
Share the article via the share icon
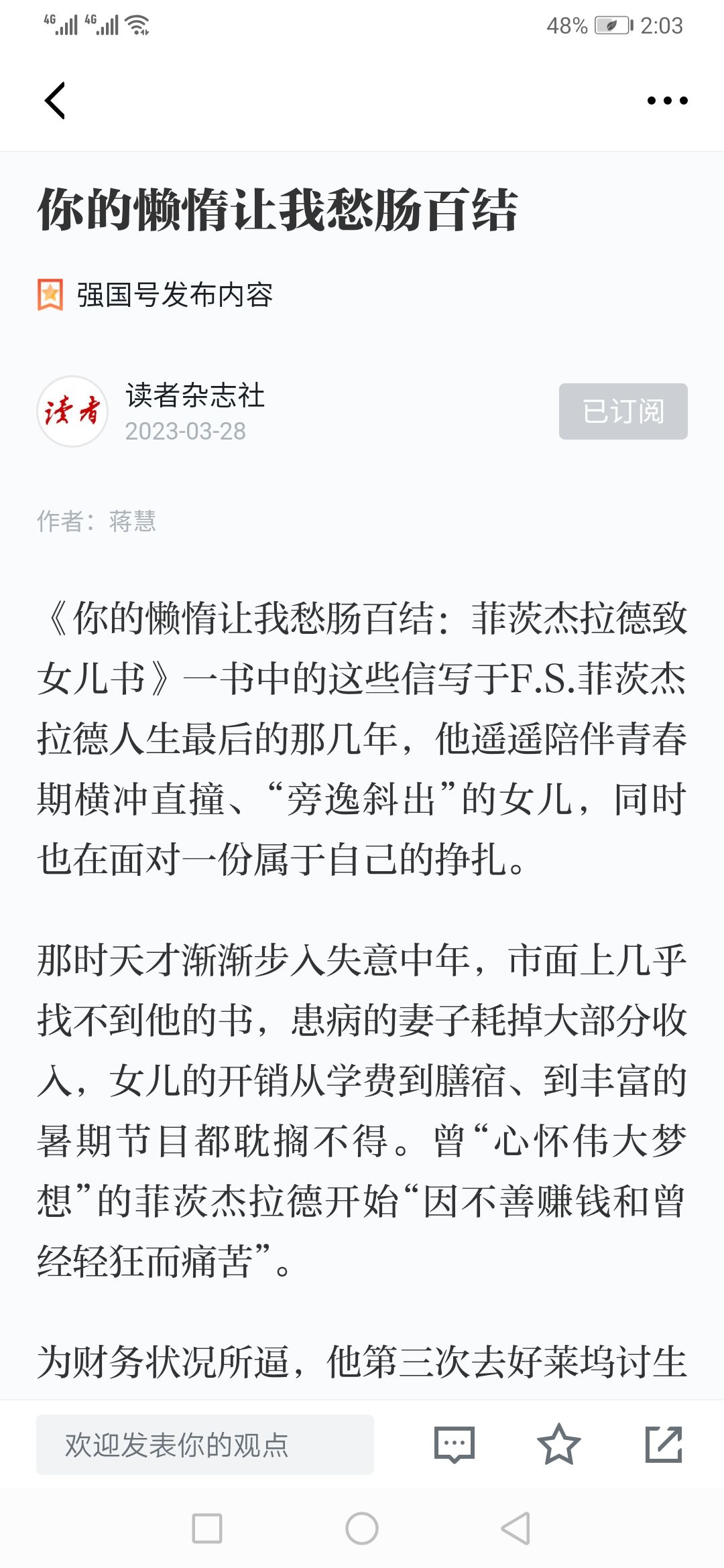tap(664, 1445)
